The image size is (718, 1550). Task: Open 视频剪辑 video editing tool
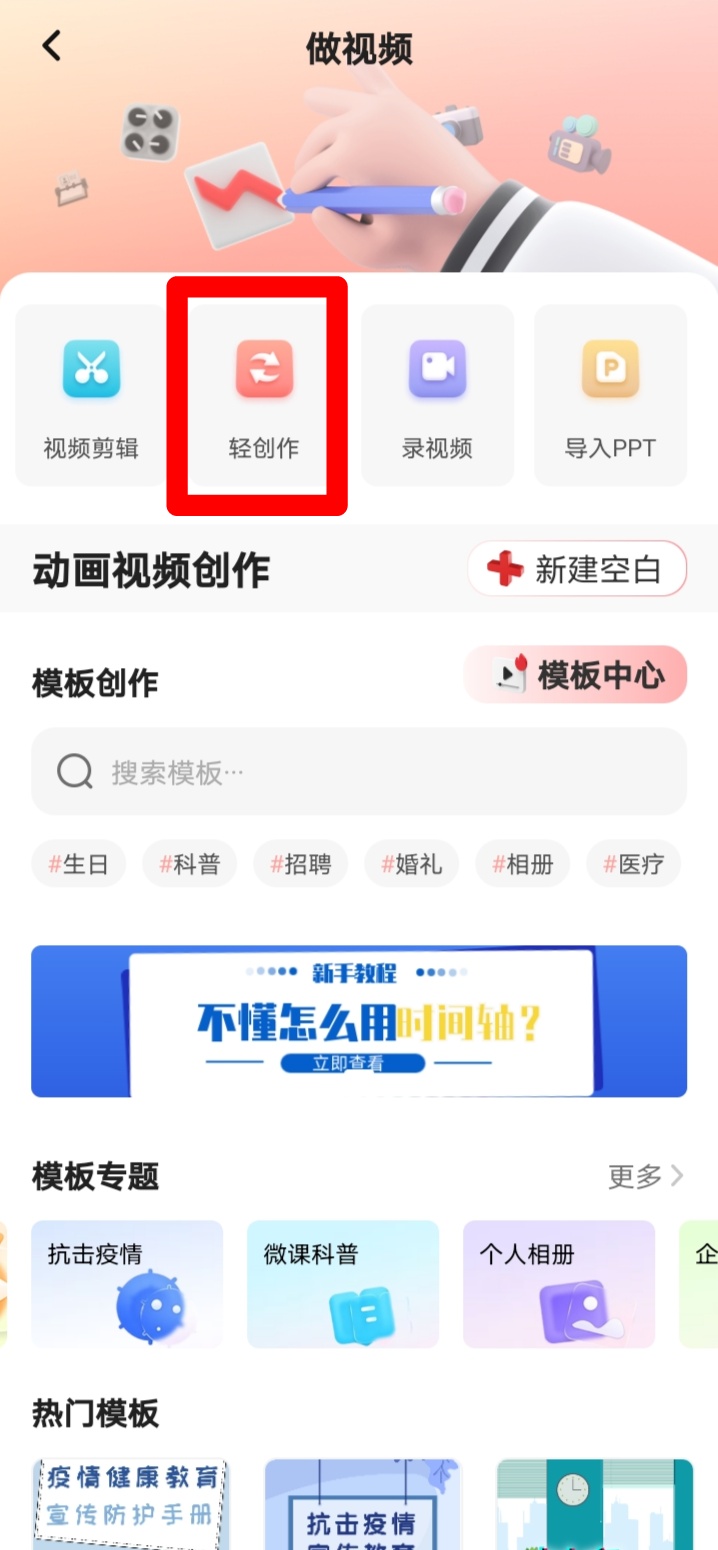[91, 396]
